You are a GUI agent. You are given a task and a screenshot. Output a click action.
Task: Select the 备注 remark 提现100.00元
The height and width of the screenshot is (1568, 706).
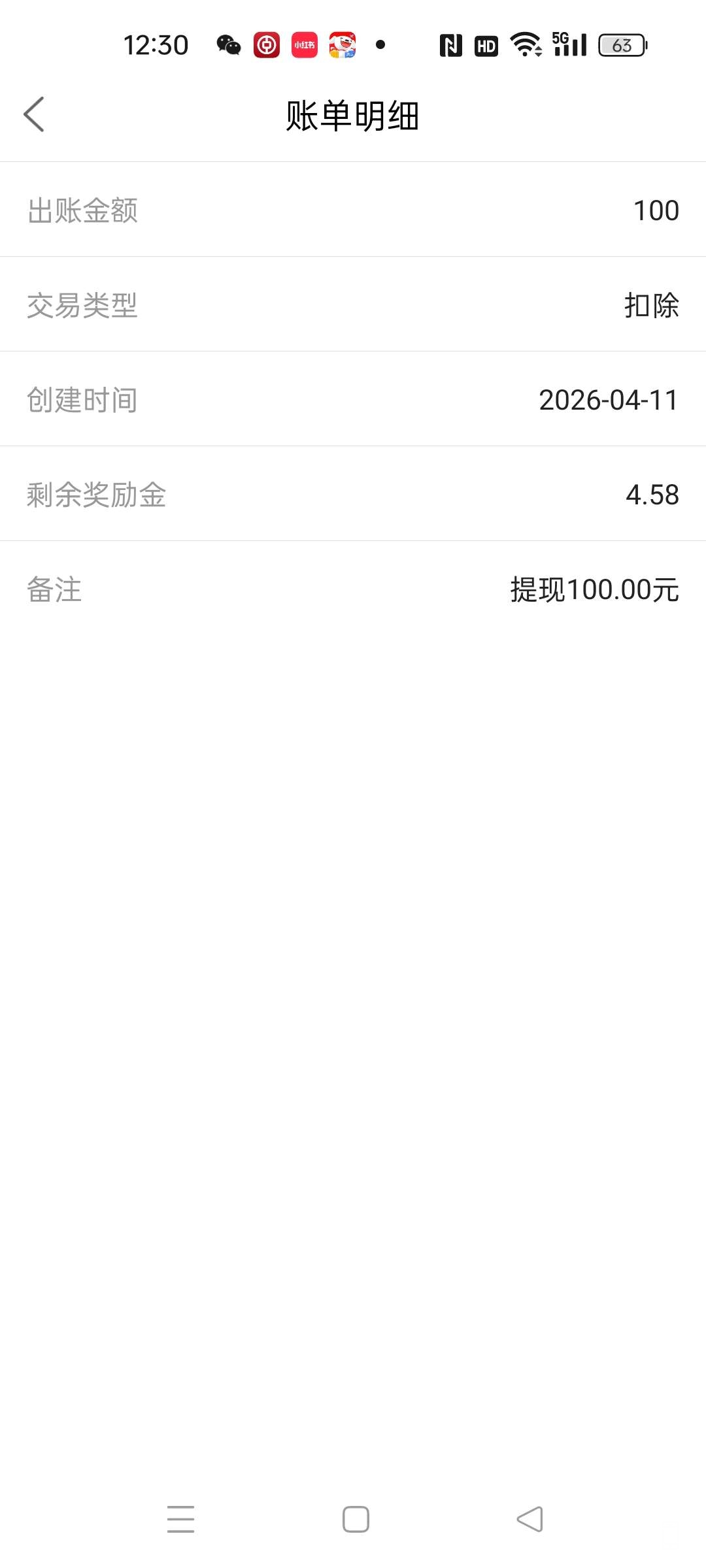353,590
